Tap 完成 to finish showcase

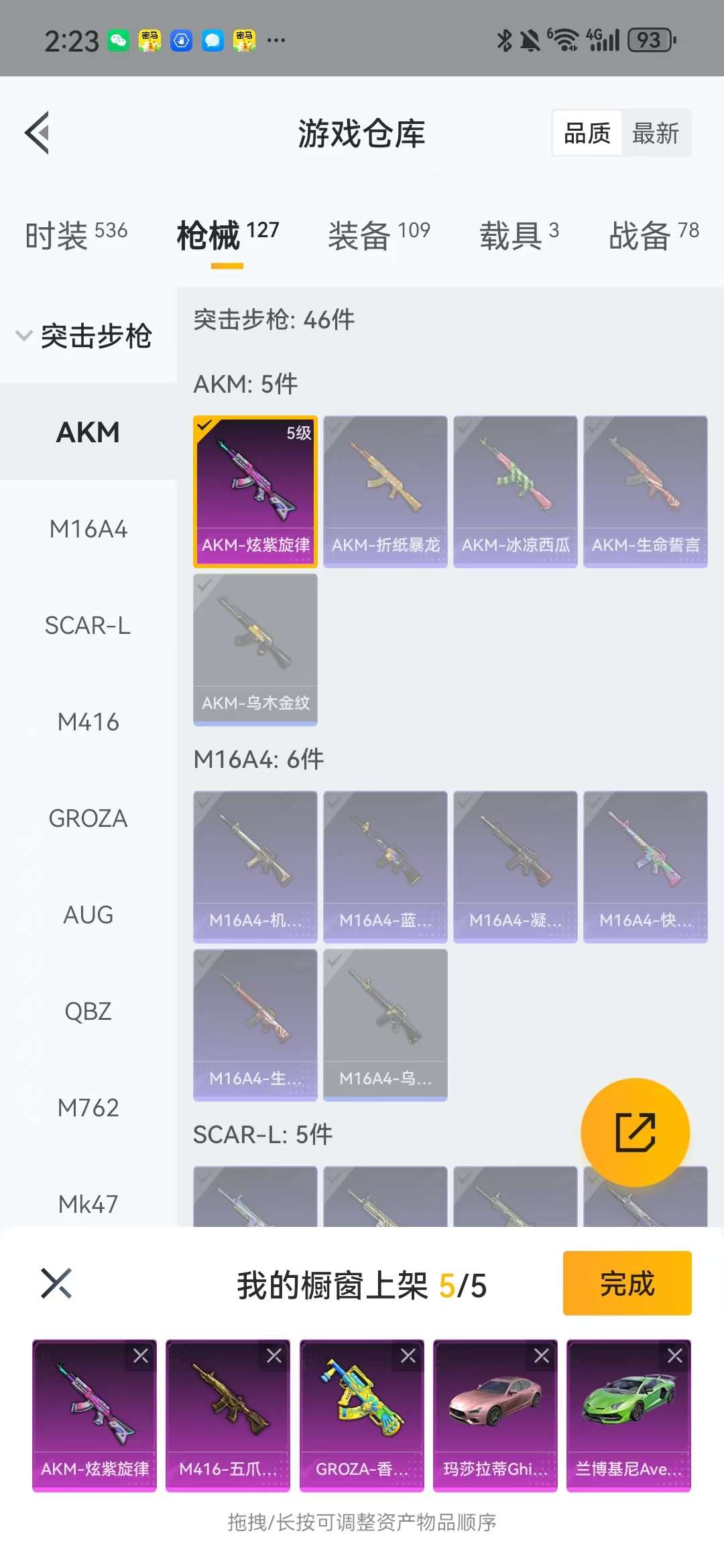point(627,1283)
